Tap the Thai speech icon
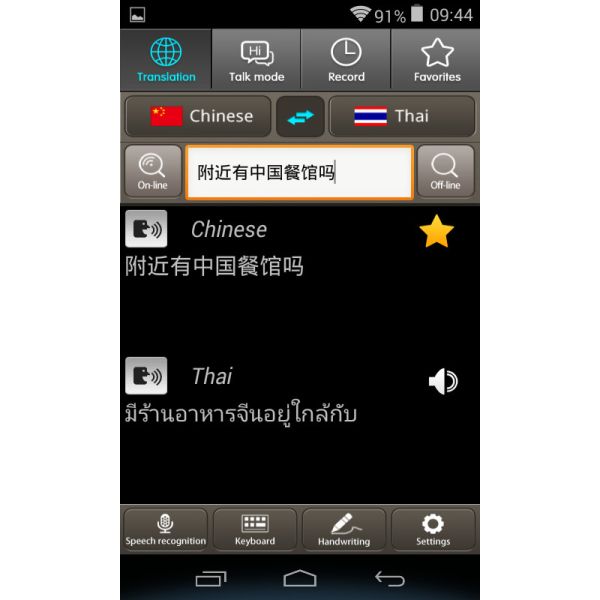 tap(146, 376)
